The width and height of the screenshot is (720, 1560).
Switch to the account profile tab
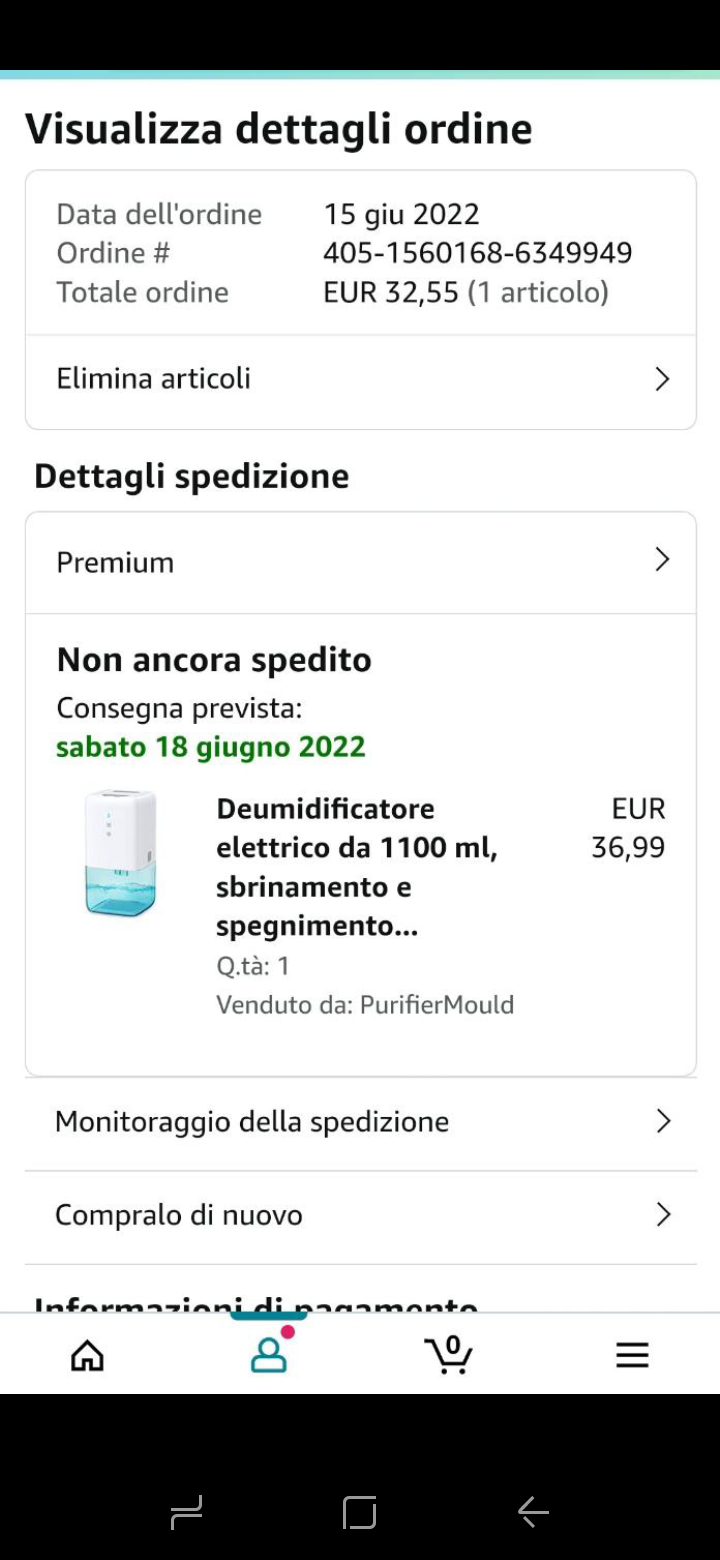tap(268, 1355)
